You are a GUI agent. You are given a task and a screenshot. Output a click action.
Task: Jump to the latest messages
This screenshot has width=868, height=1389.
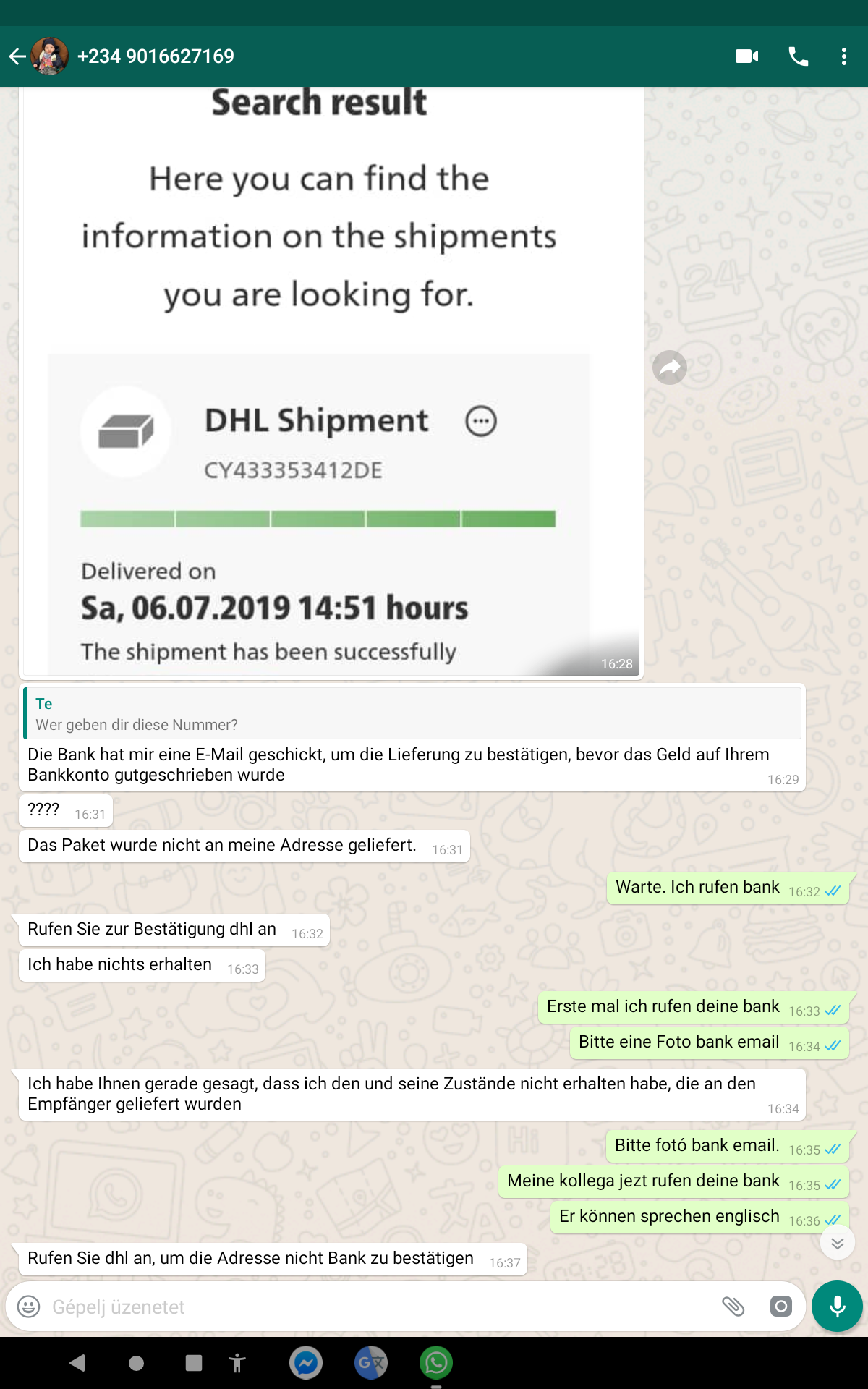[x=837, y=1243]
